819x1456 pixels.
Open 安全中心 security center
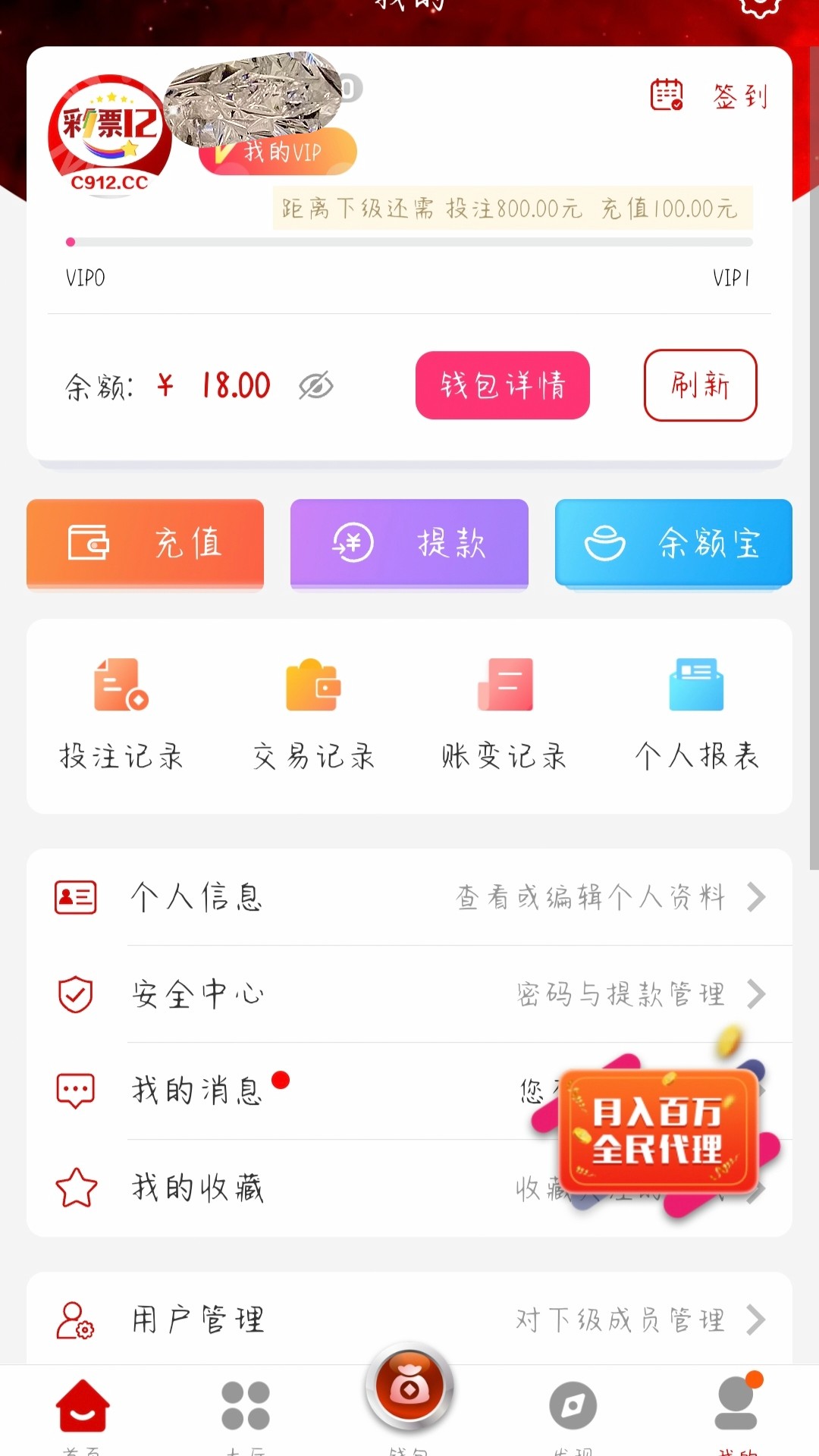point(409,994)
